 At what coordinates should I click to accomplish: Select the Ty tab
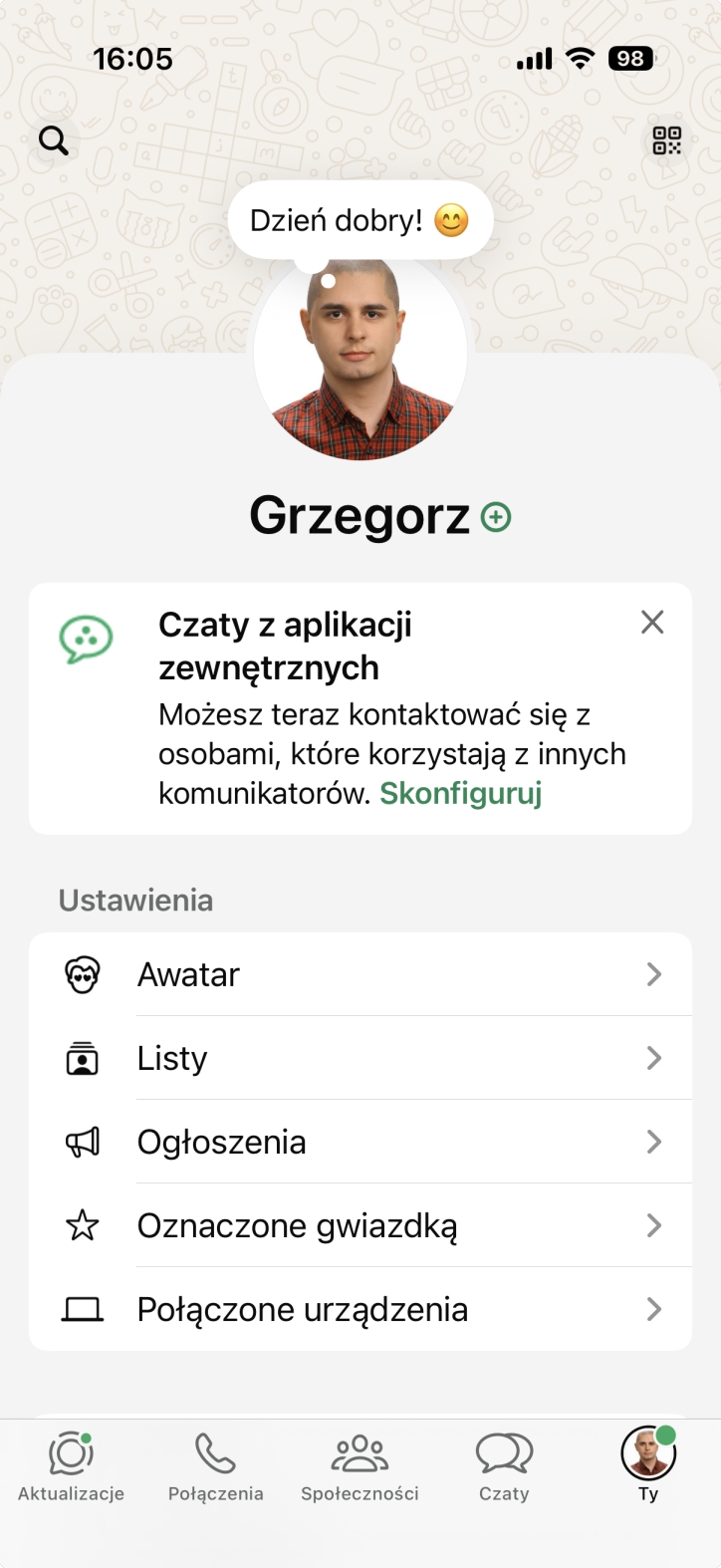(x=648, y=1466)
